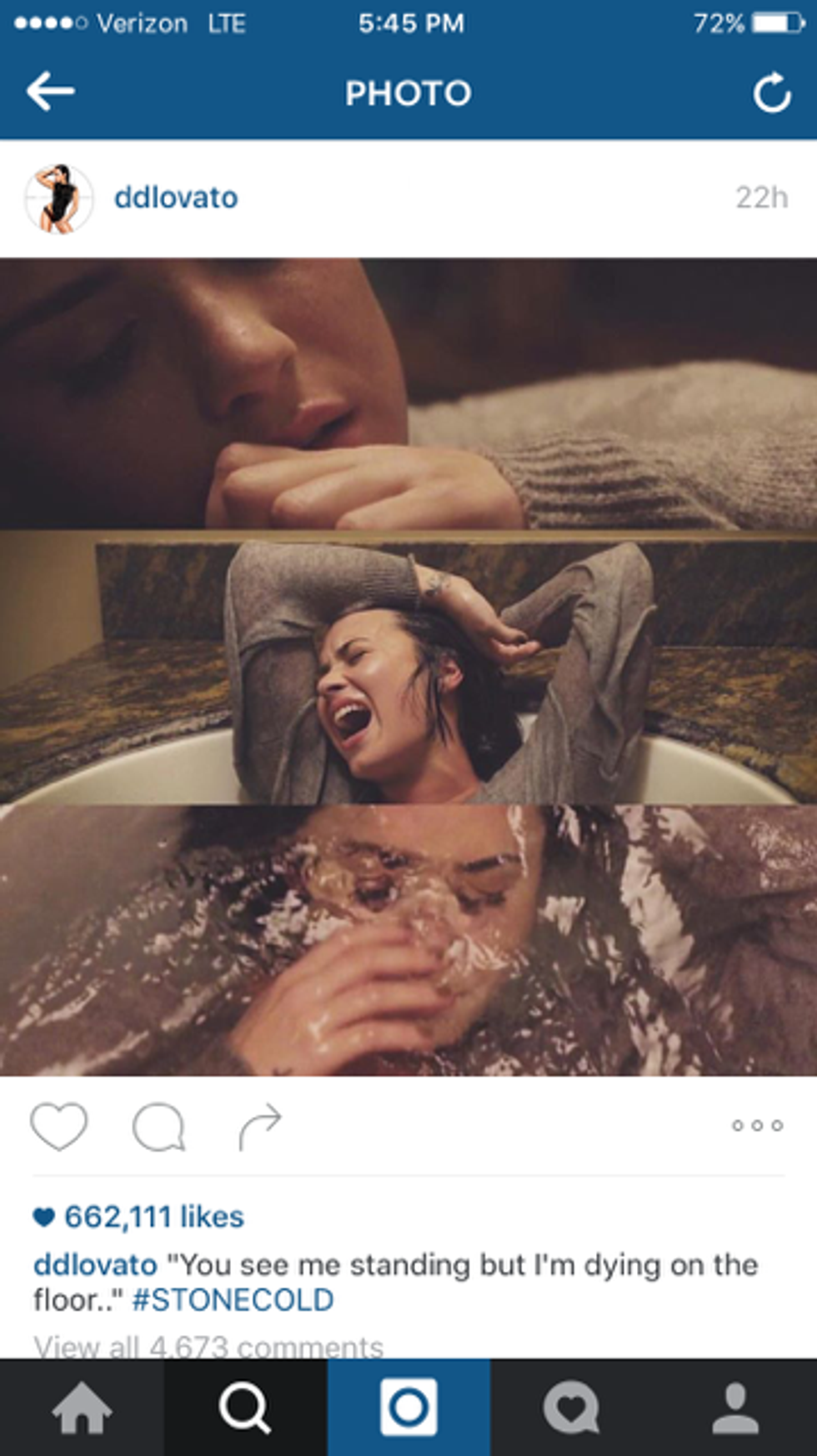This screenshot has width=817, height=1456.
Task: Open the ddlovato username at top
Action: click(x=176, y=198)
